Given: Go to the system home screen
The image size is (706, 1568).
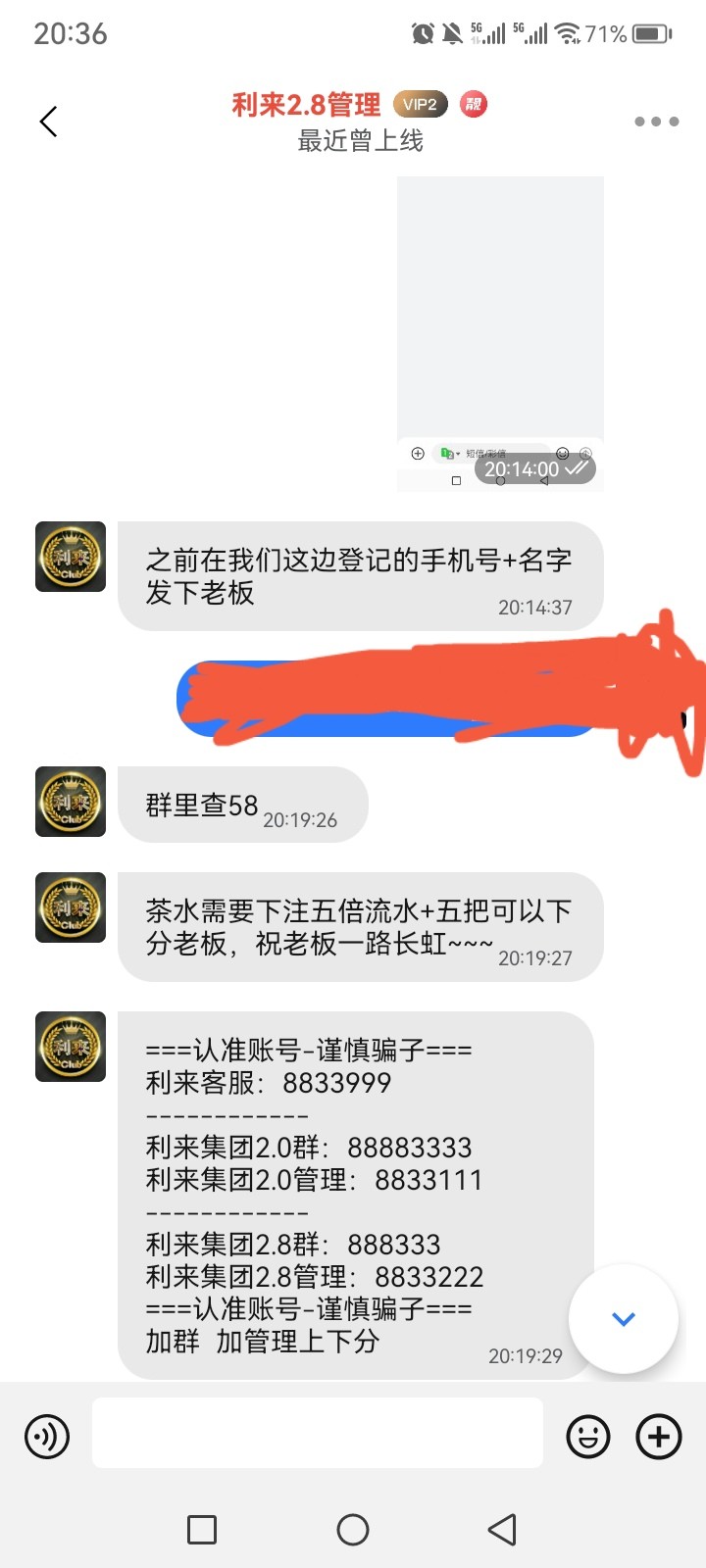Looking at the screenshot, I should click(x=353, y=1530).
